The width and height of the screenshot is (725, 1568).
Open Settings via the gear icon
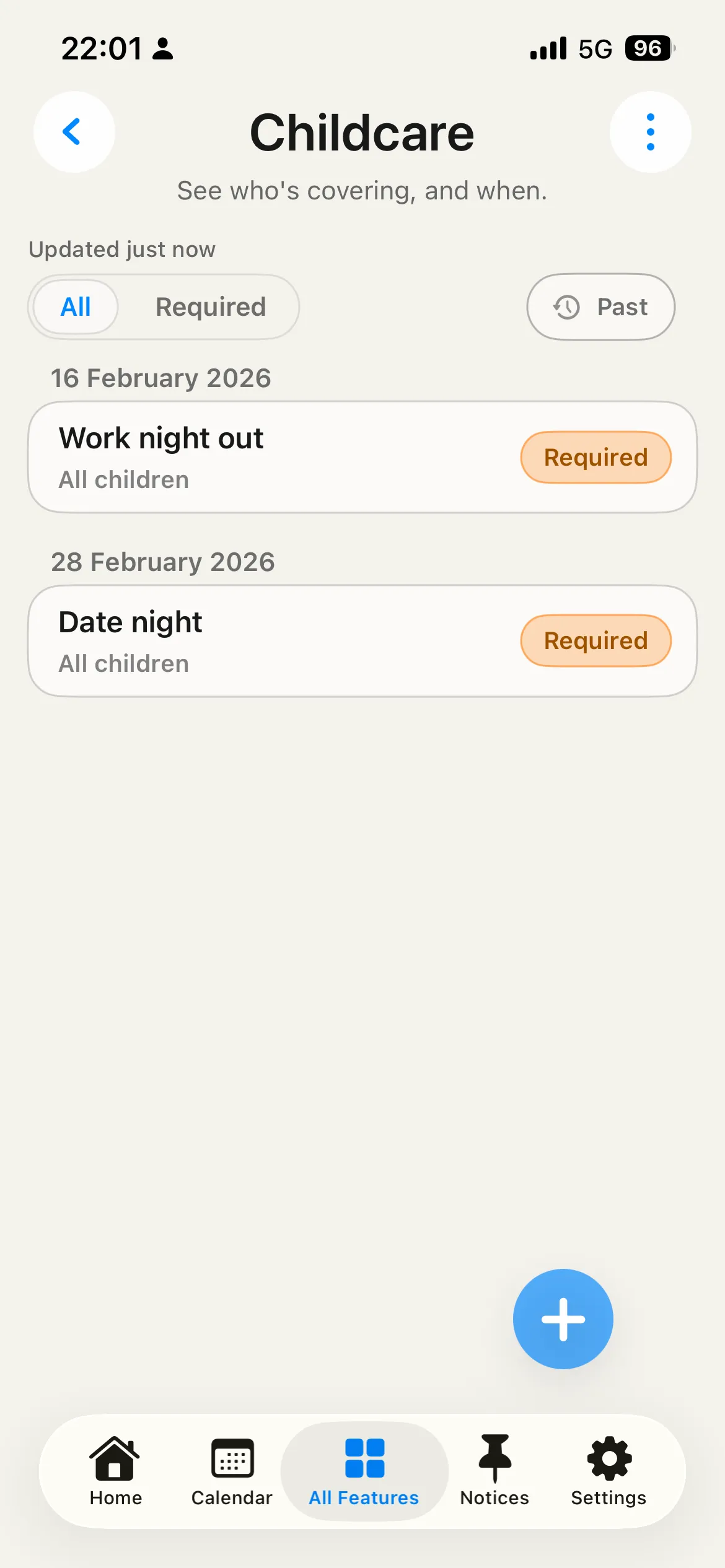coord(608,1457)
